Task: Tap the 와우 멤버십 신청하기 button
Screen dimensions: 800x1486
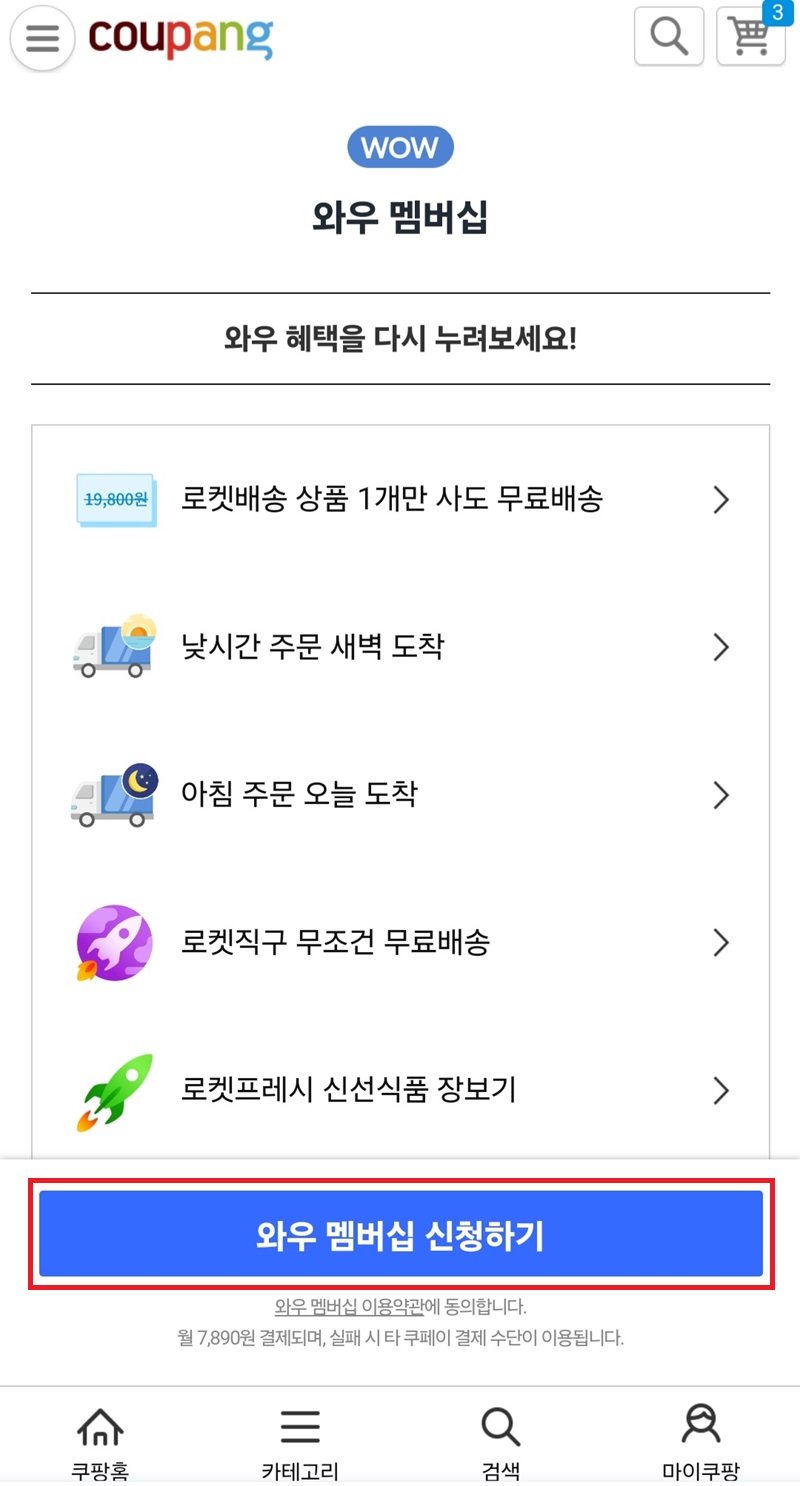Action: (400, 1234)
